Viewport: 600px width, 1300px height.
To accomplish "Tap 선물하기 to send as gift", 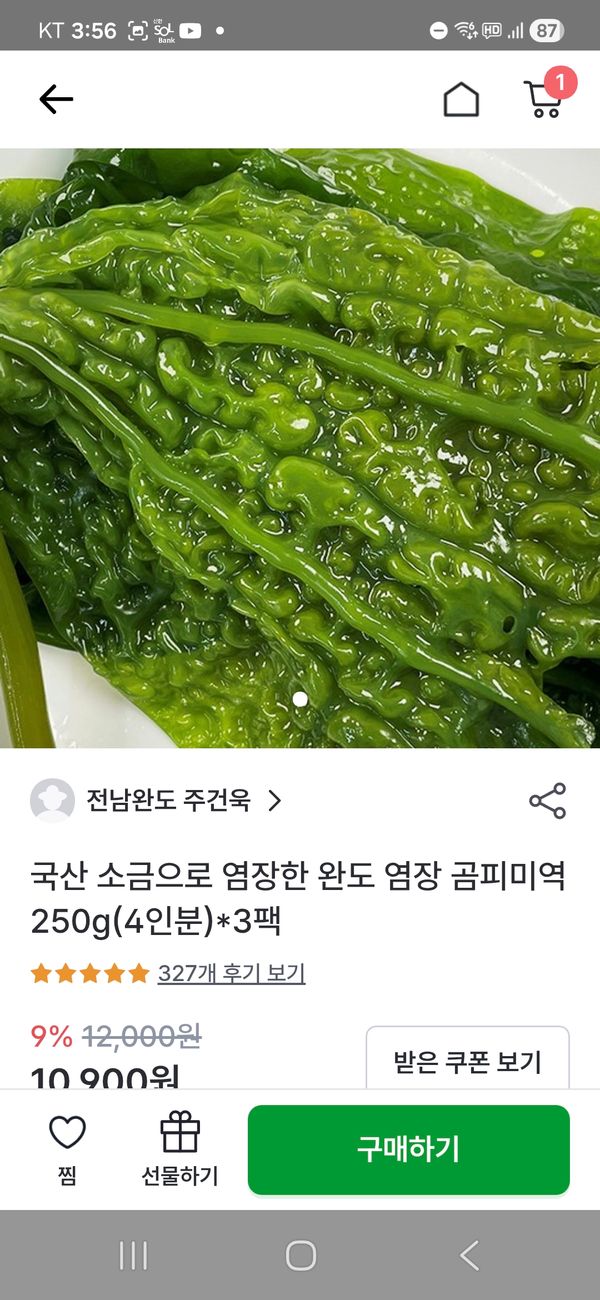I will tap(180, 1148).
